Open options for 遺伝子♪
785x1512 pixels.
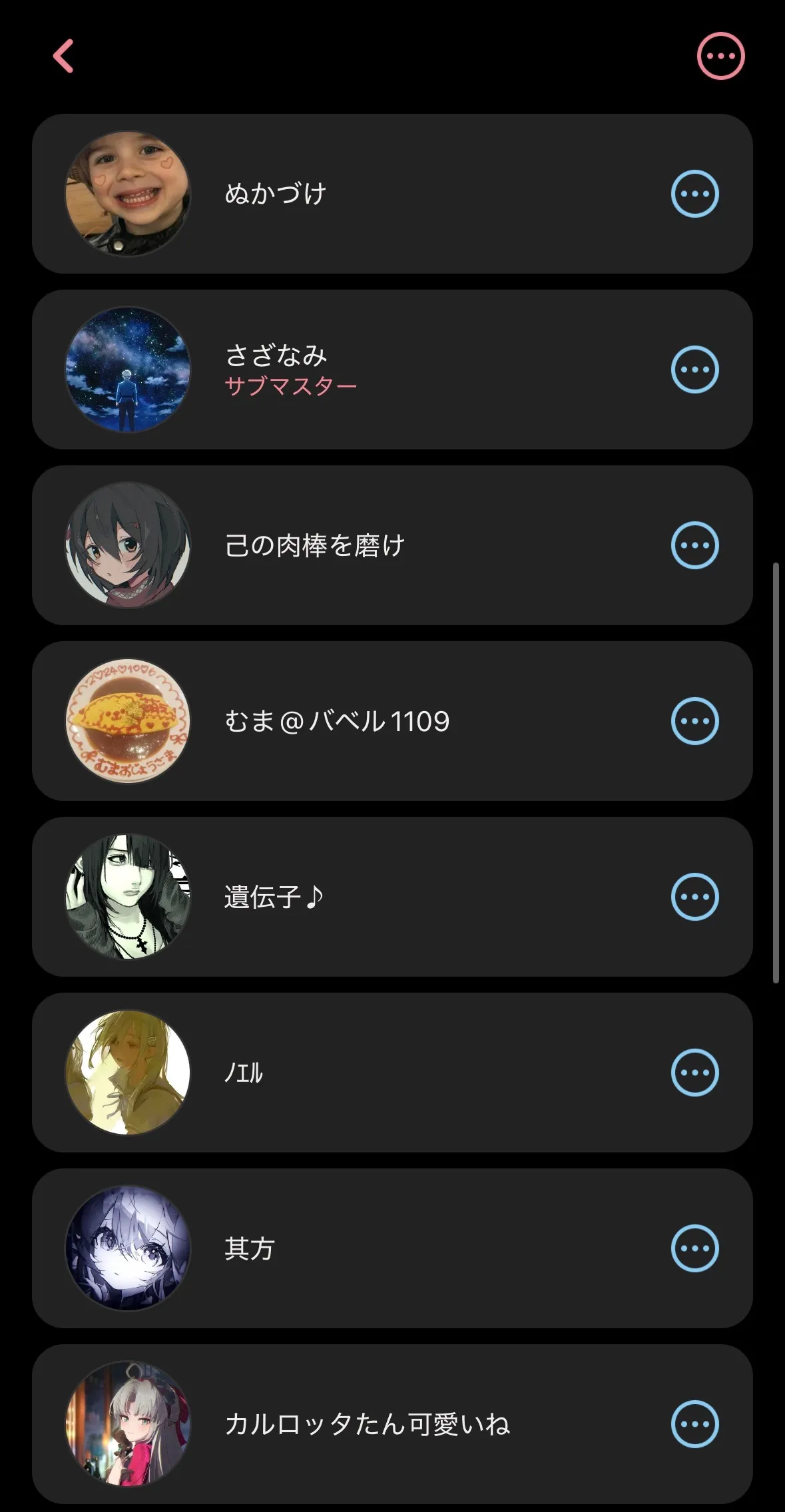(x=694, y=897)
